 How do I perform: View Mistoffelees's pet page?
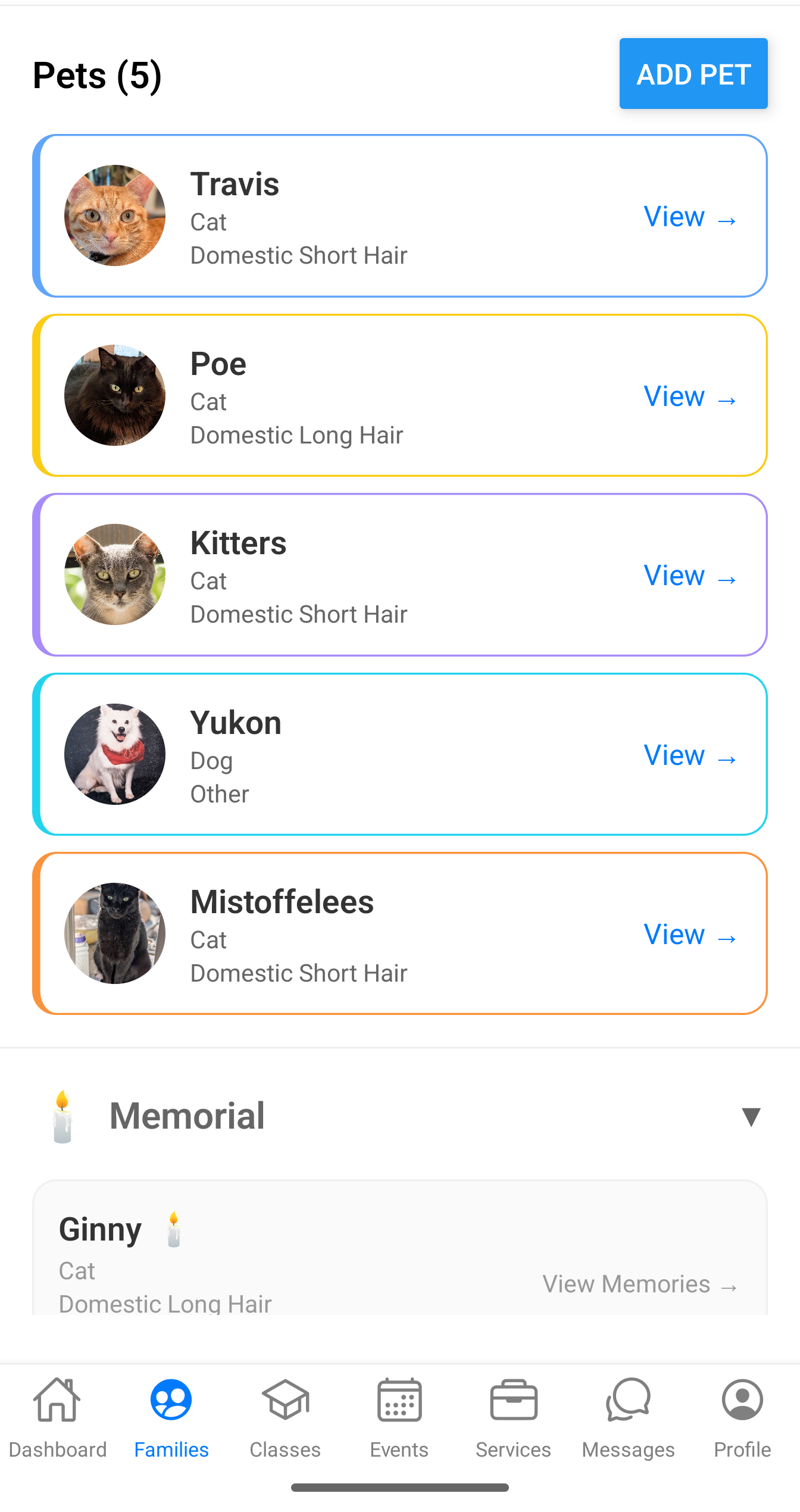point(689,935)
